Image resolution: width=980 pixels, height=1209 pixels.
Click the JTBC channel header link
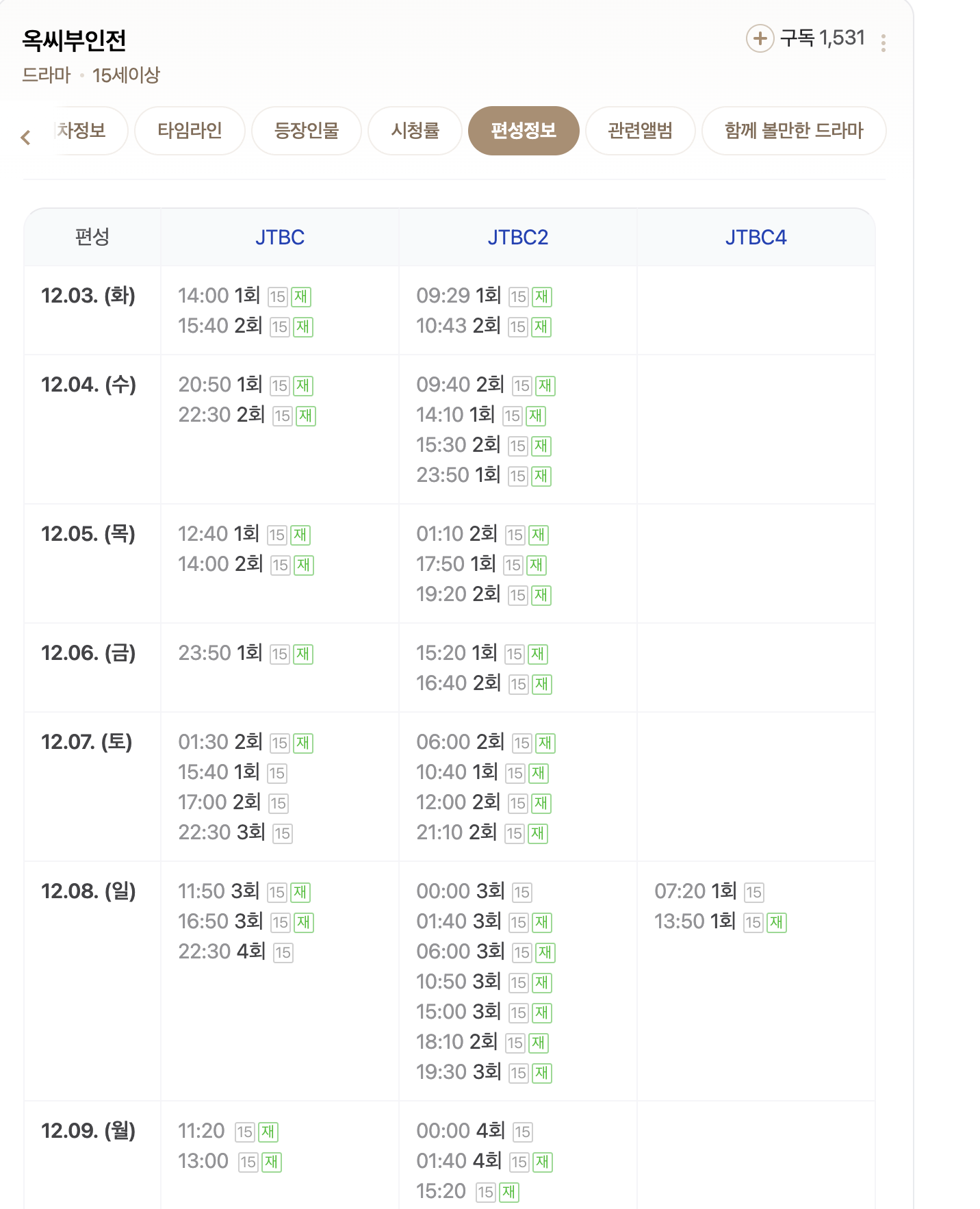(x=279, y=237)
